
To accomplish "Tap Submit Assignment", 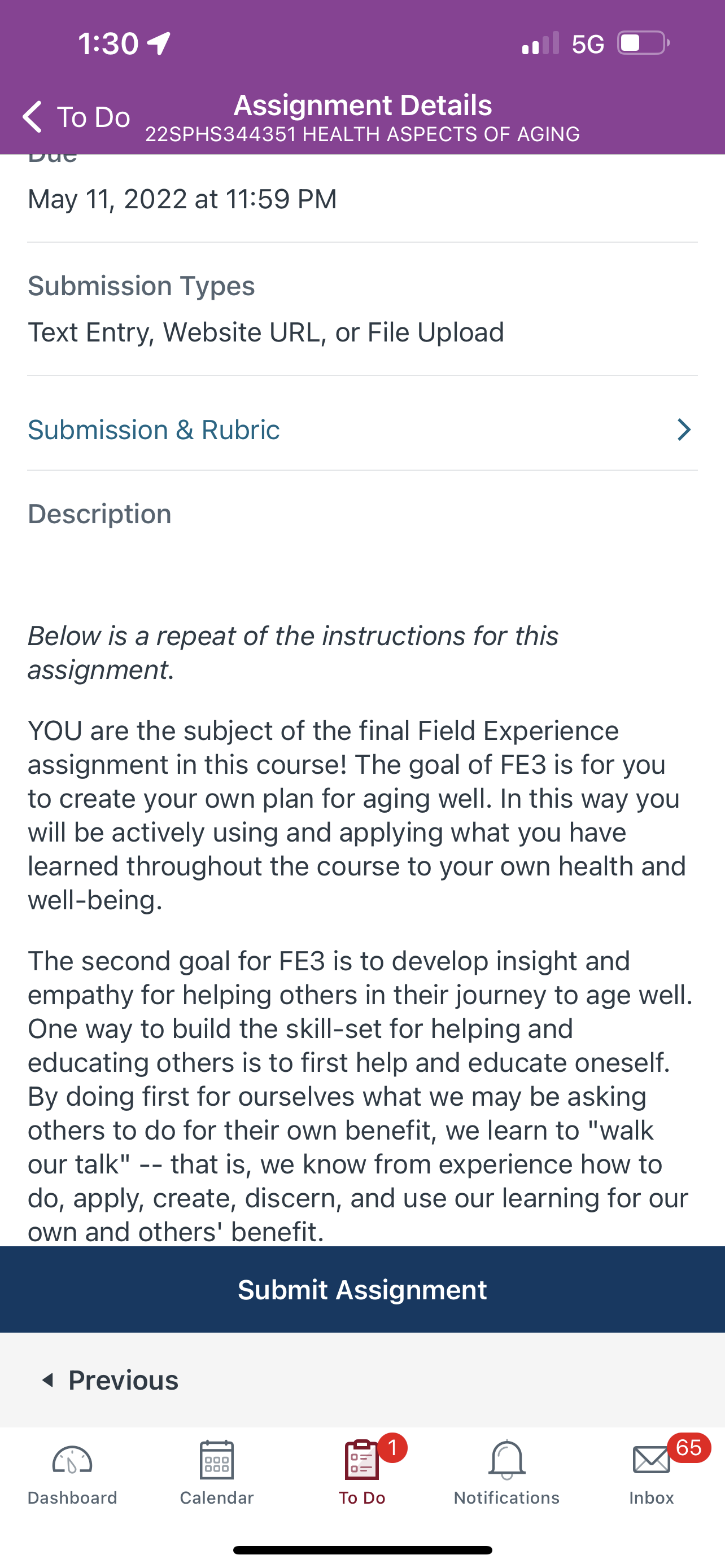I will point(362,1289).
